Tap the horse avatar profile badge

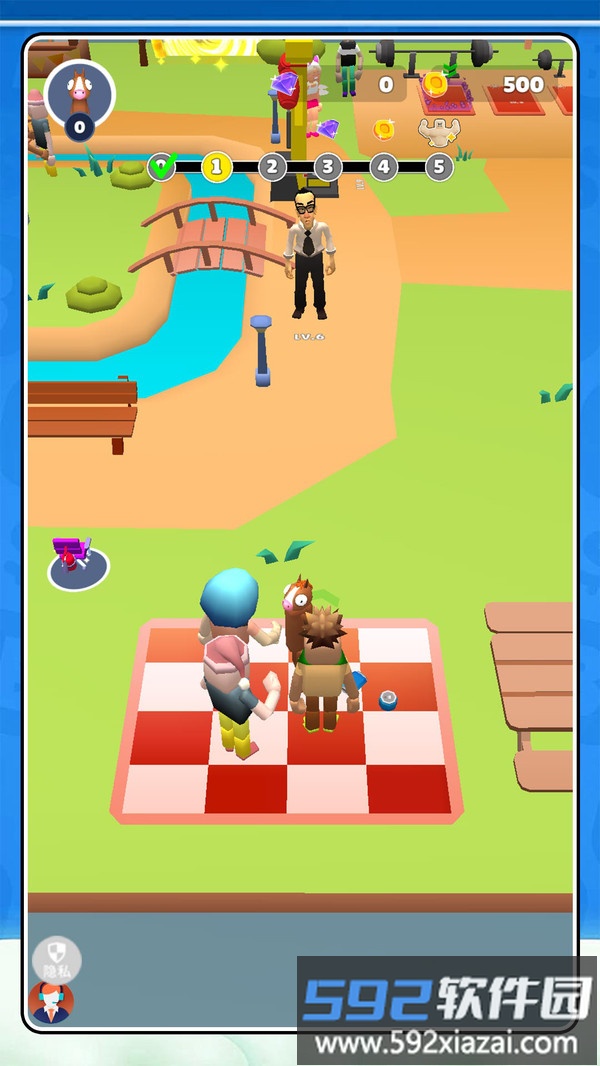pyautogui.click(x=79, y=94)
